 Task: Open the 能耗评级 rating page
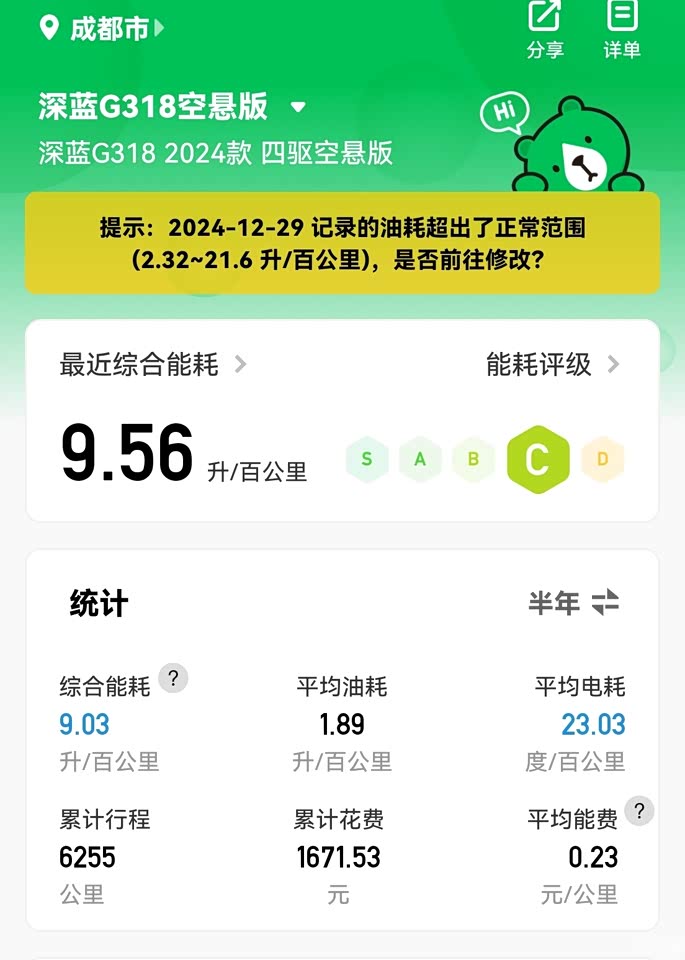point(552,365)
